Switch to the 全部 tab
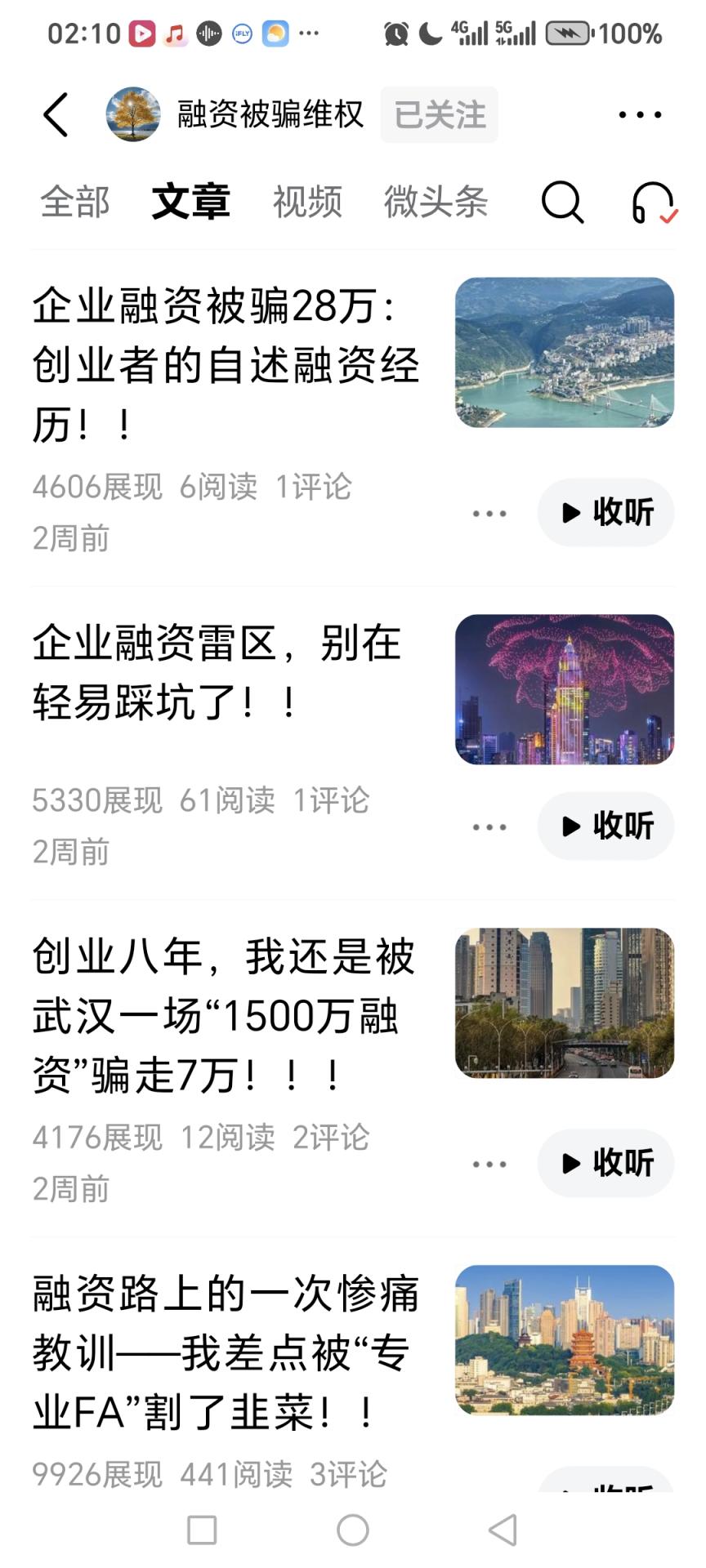 pyautogui.click(x=75, y=202)
